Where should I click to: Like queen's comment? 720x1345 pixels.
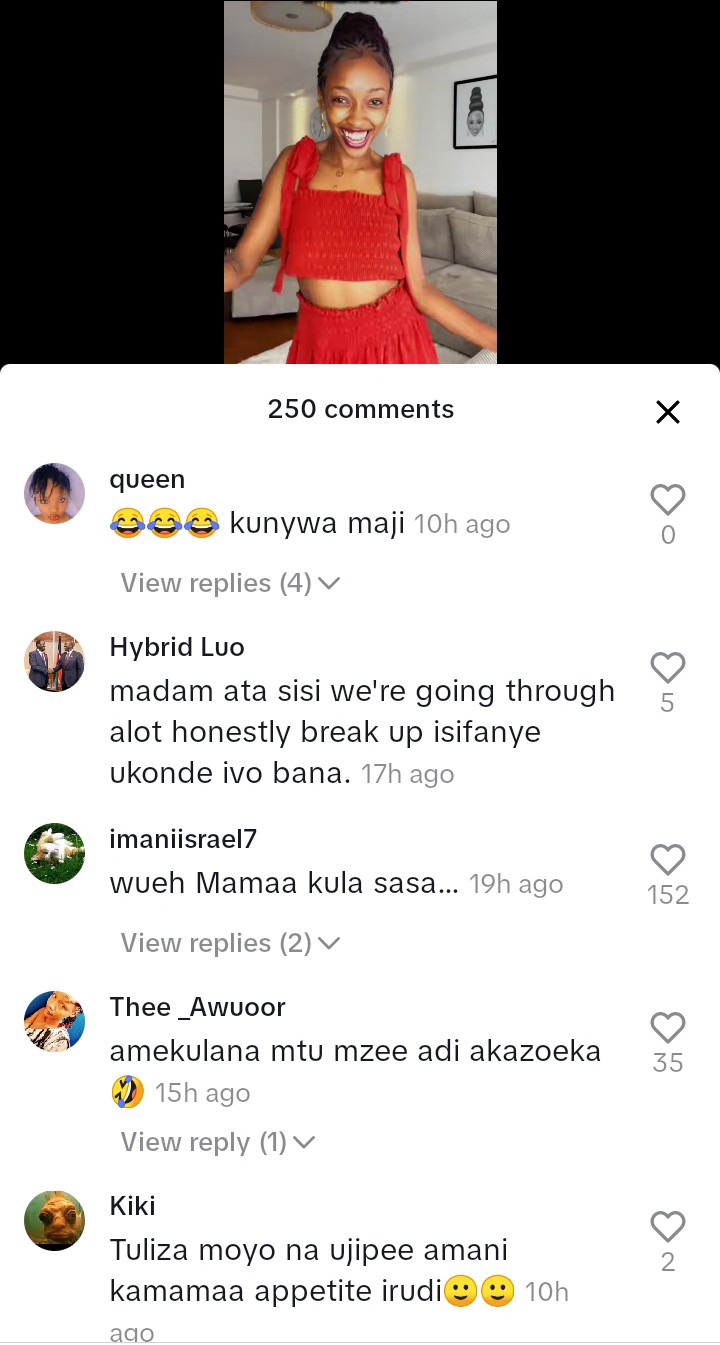point(667,499)
